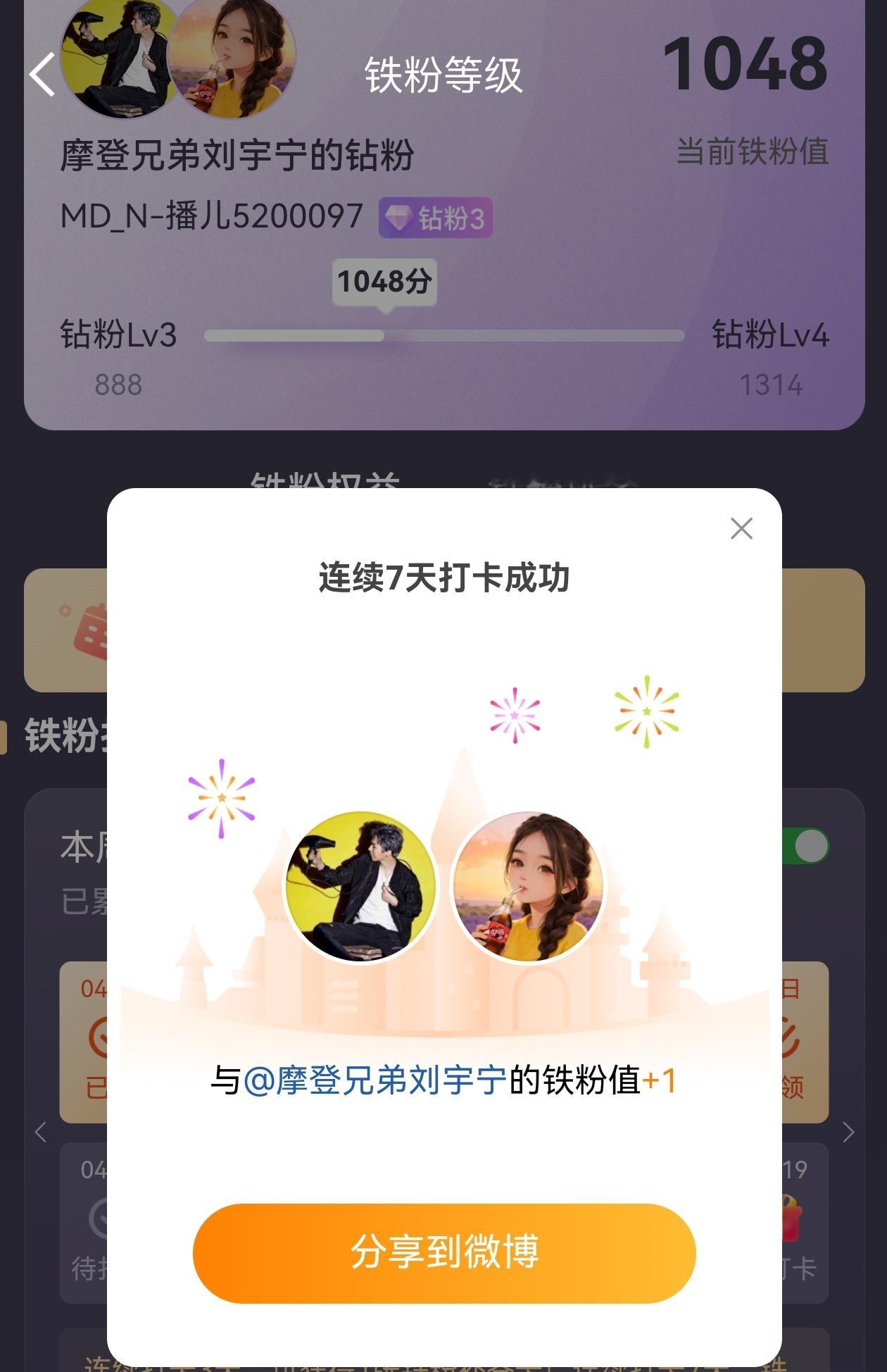Click the 钻粉Lv3 to Lv4 progress bar

coord(444,337)
